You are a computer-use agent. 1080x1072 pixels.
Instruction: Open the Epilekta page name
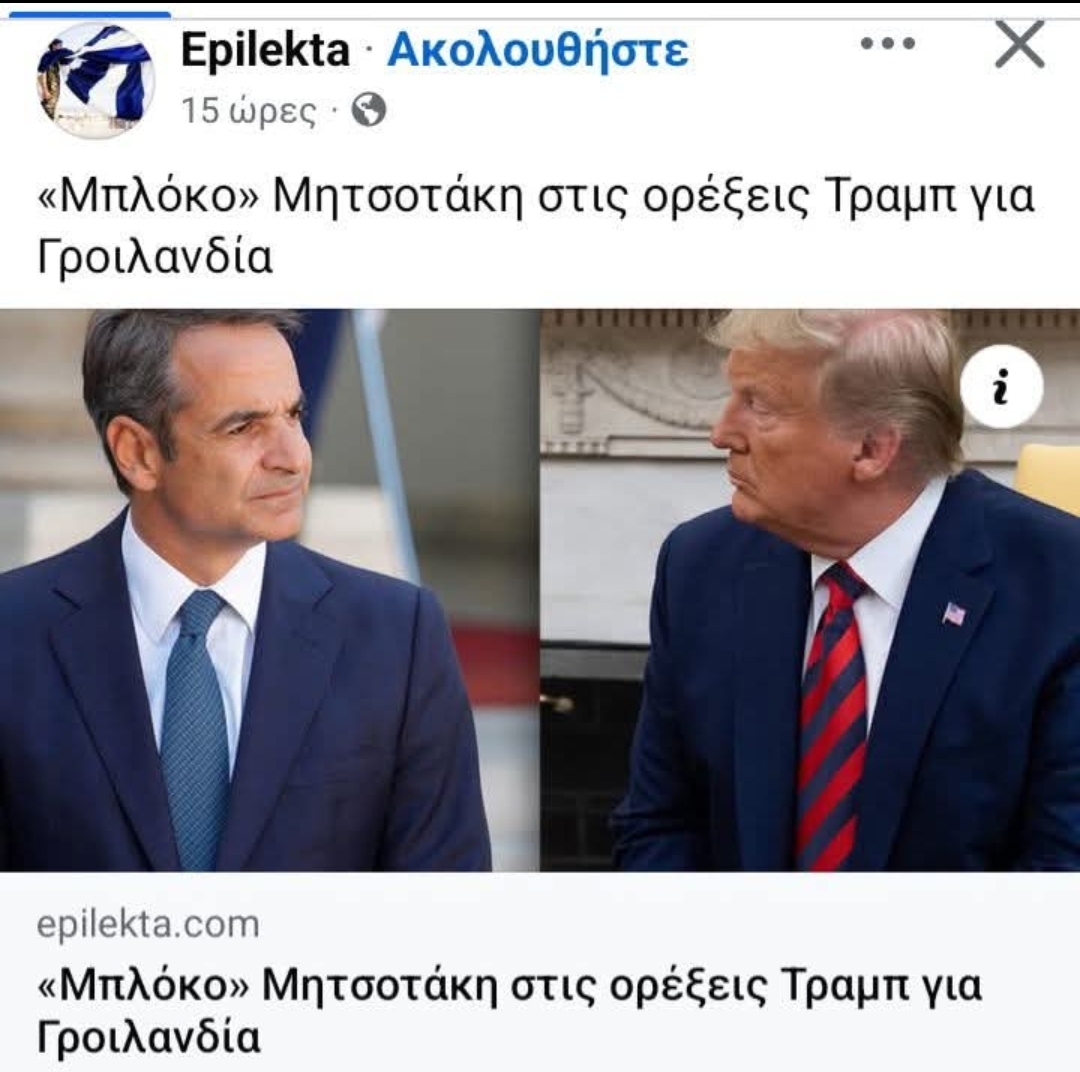click(265, 50)
